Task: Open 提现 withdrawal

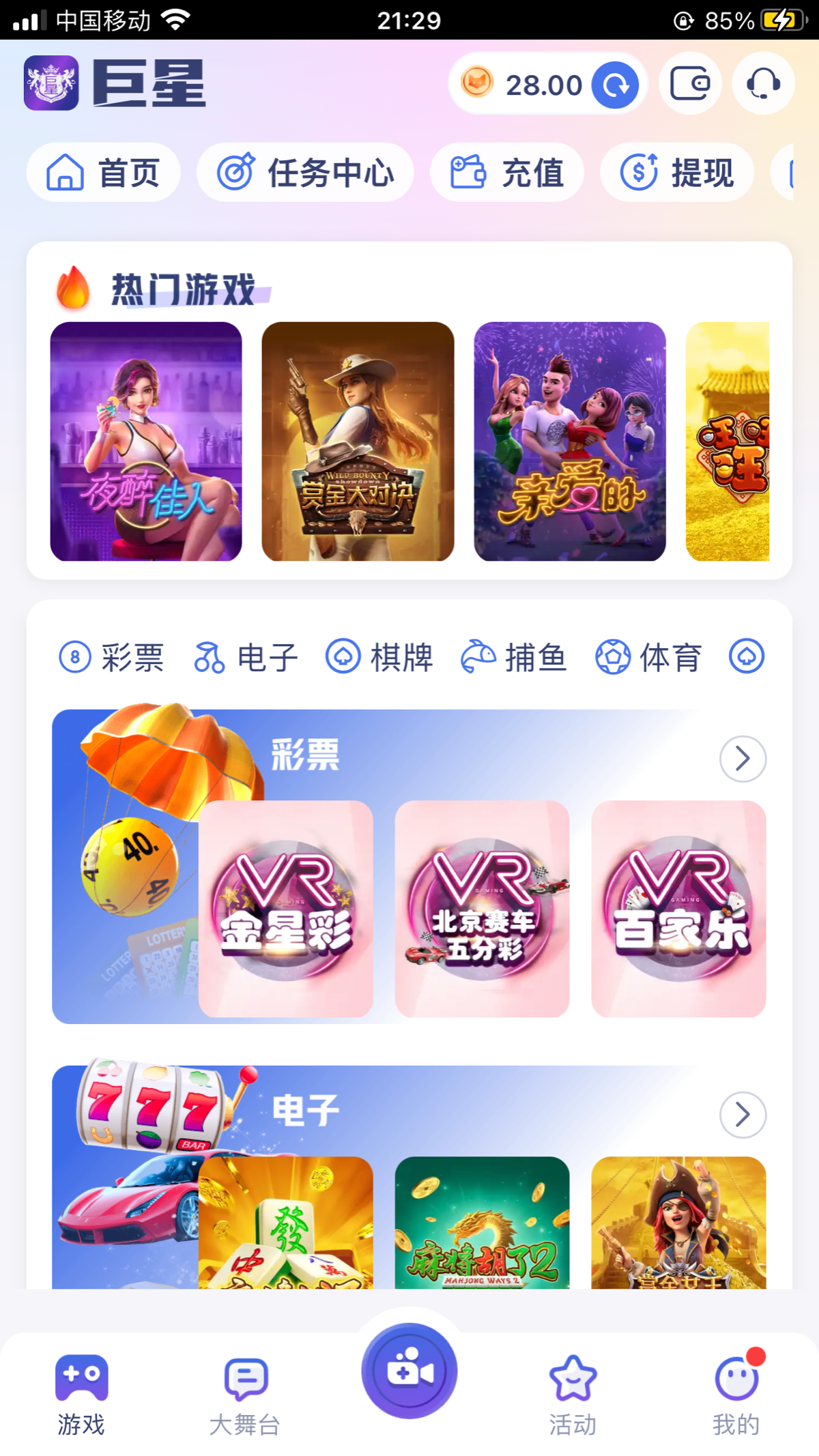Action: tap(676, 173)
